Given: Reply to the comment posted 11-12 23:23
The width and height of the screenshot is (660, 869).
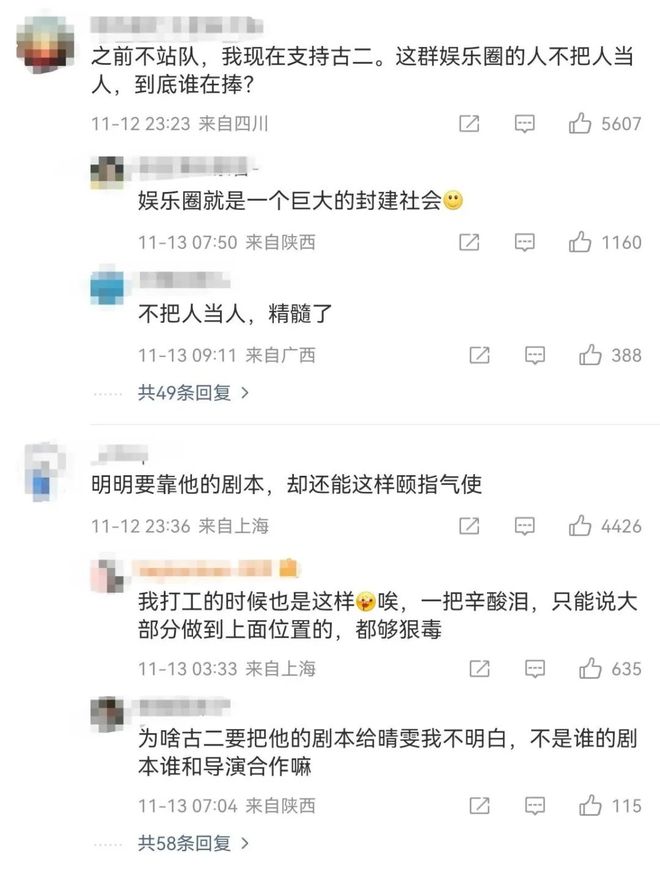Looking at the screenshot, I should click(524, 124).
